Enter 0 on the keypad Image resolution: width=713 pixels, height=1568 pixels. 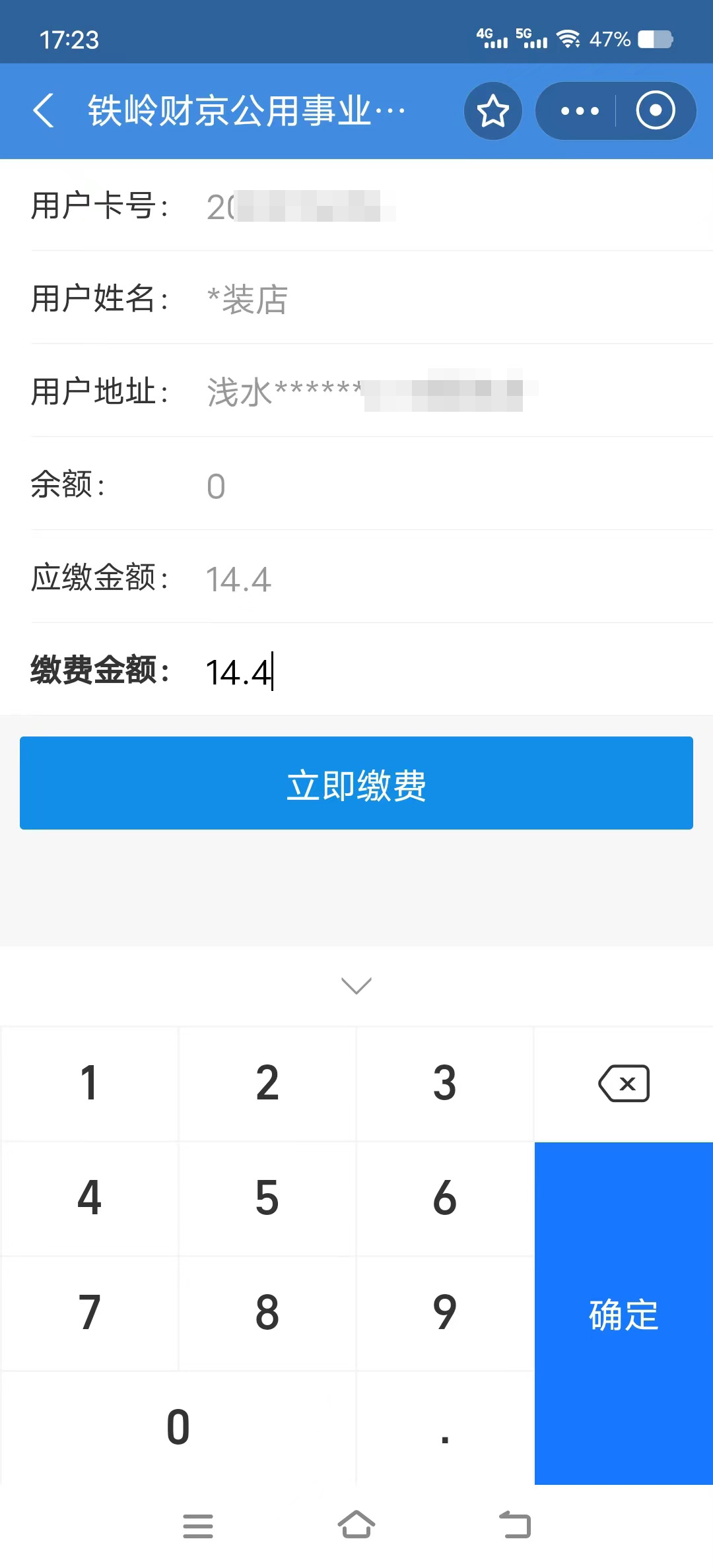(x=178, y=1428)
